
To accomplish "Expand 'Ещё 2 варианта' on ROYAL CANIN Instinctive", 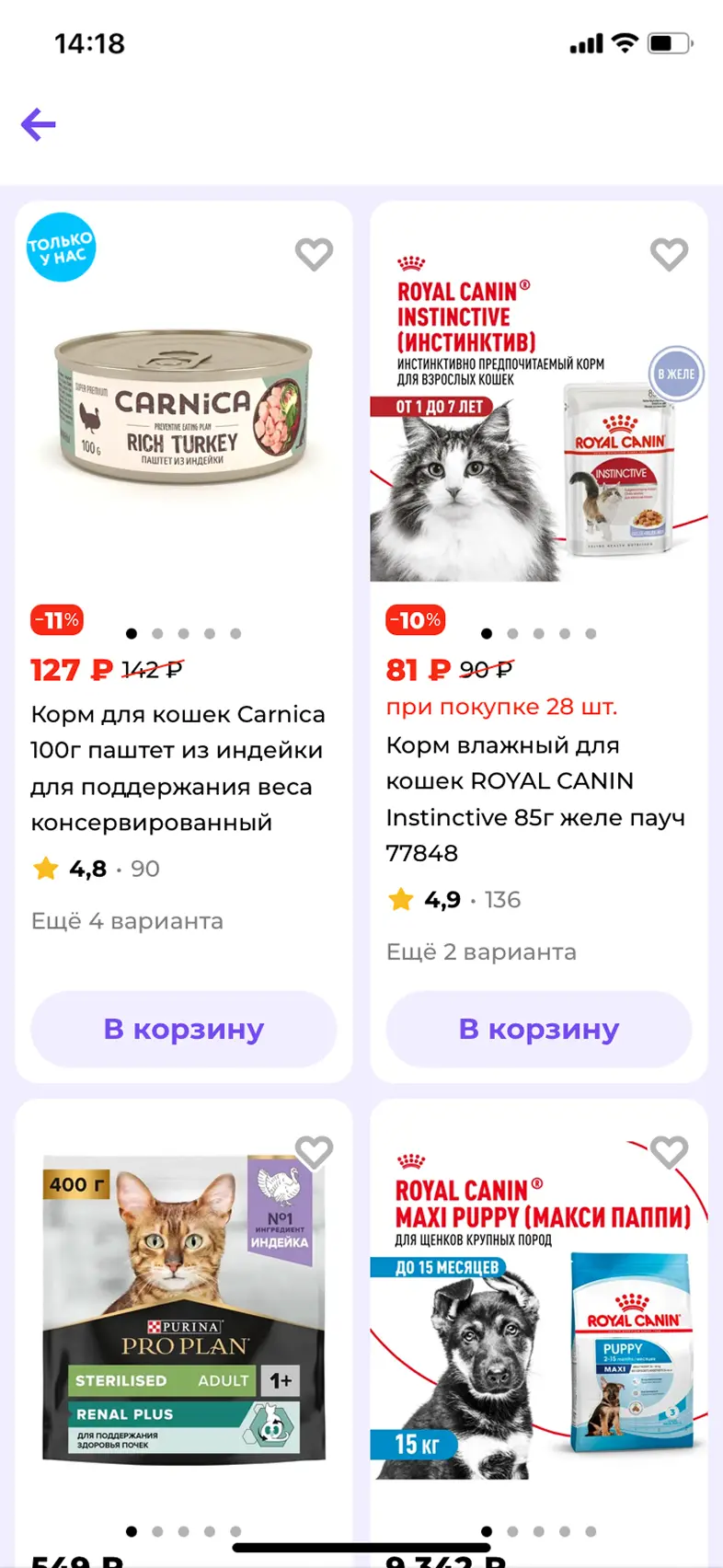I will pyautogui.click(x=481, y=951).
